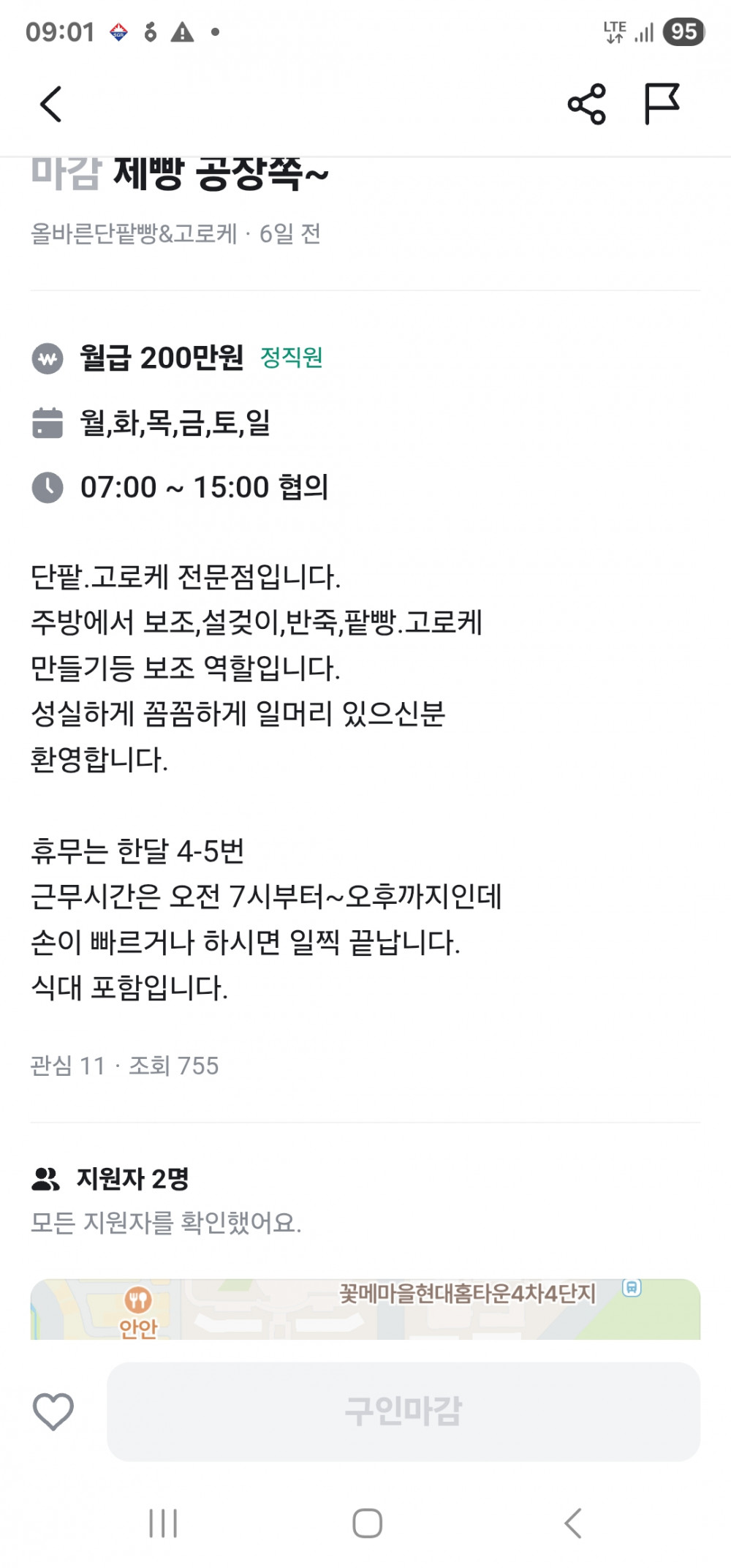Report the listing using the flag icon

tap(664, 102)
